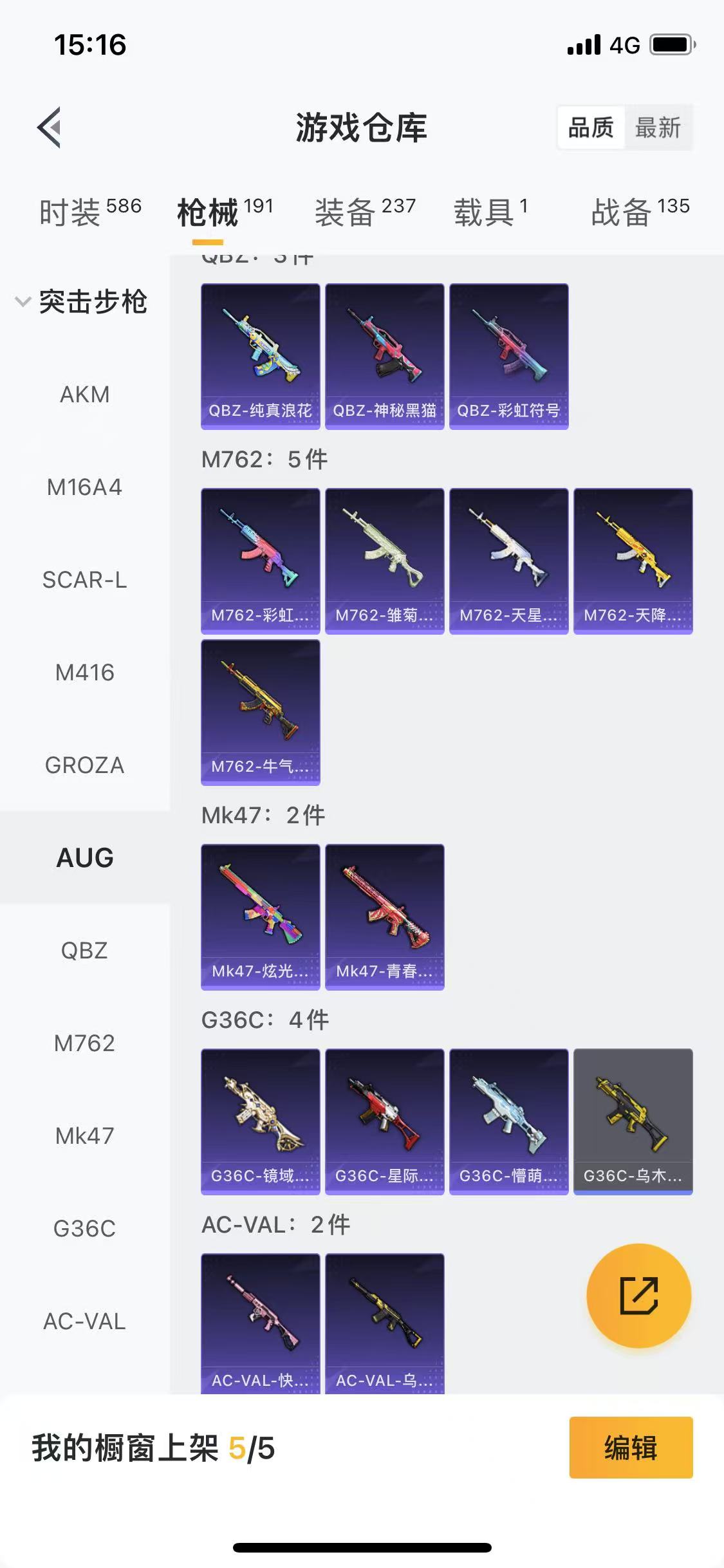Screen dimensions: 724x1568
Task: Sort warehouse by 品质
Action: pos(591,127)
